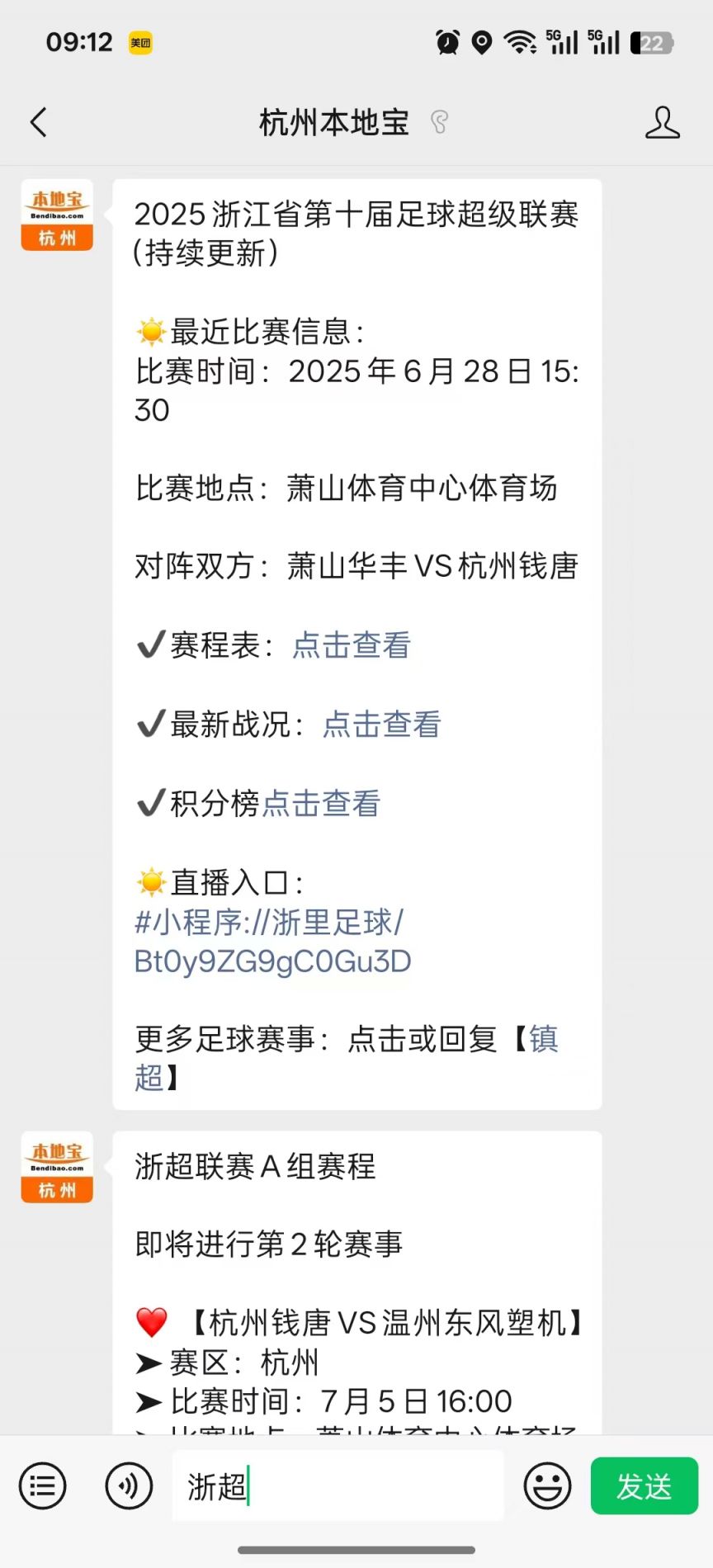This screenshot has height=1568, width=713.
Task: Open the emoji picker
Action: click(547, 1486)
